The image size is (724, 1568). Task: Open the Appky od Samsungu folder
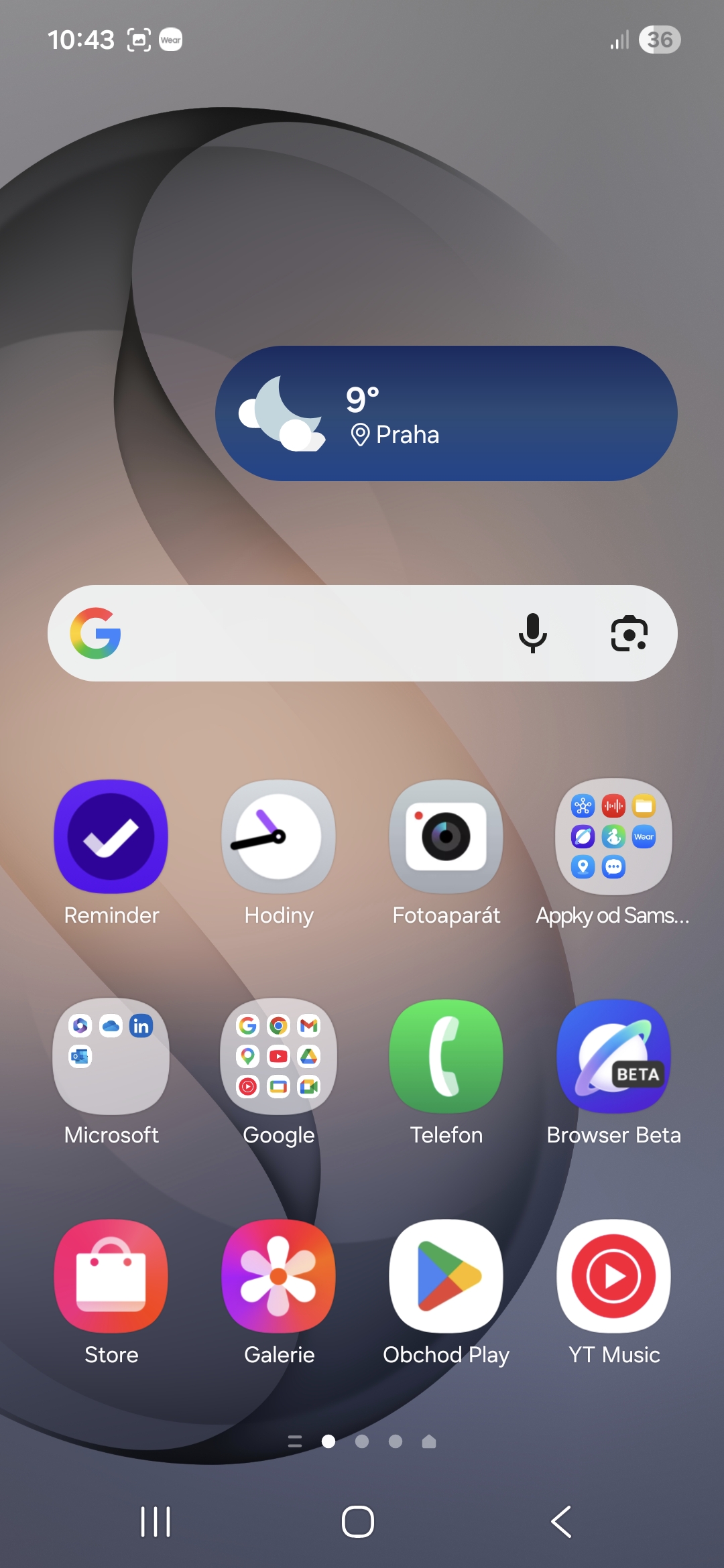pos(613,836)
